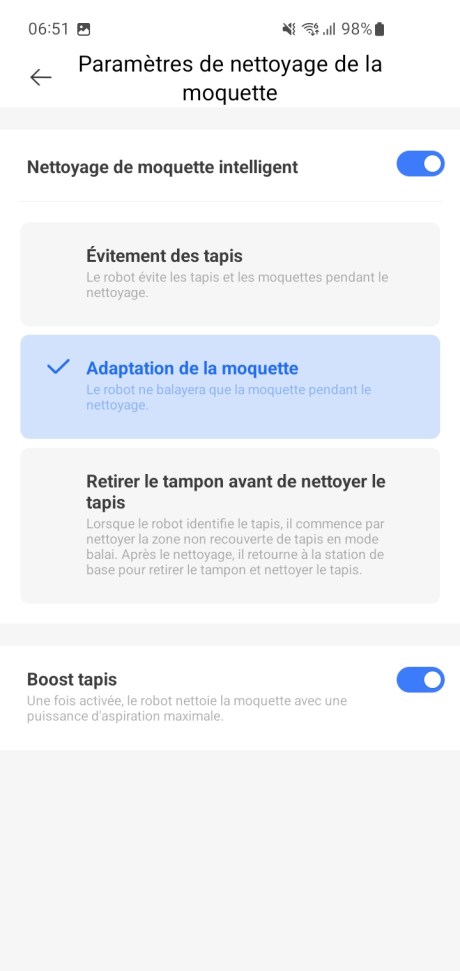Select Retirer le tampon avant de nettoyer
This screenshot has width=460, height=971.
[x=230, y=526]
